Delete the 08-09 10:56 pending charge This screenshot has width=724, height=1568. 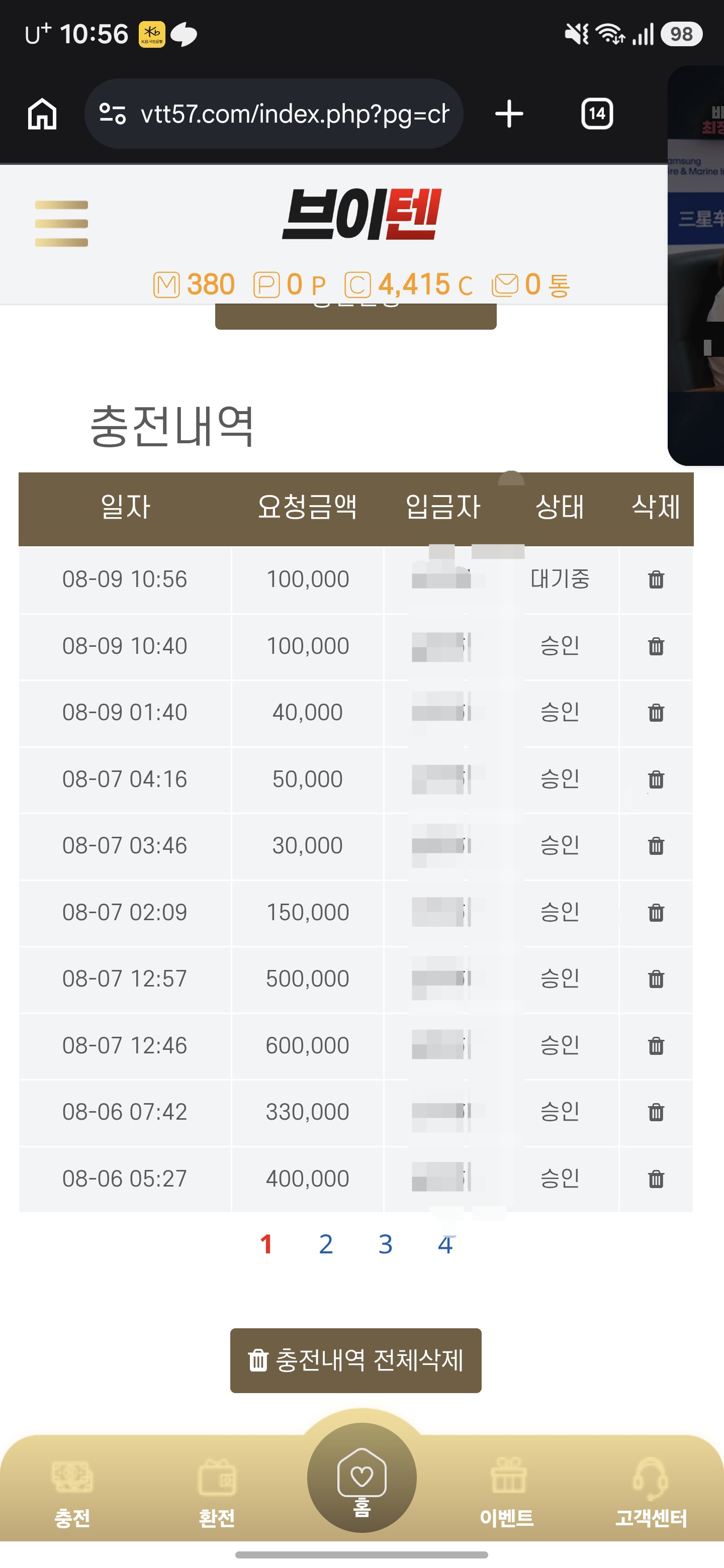[656, 579]
